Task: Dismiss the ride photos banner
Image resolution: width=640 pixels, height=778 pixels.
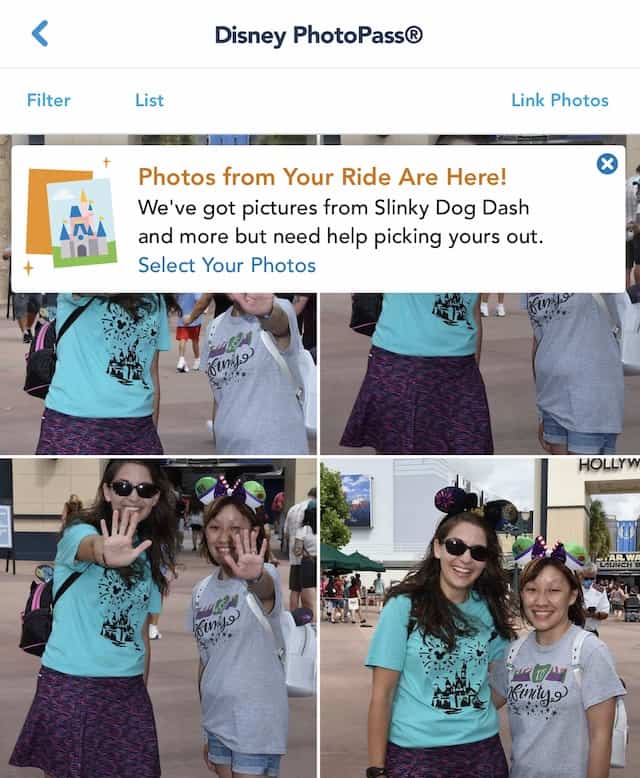Action: coord(607,164)
